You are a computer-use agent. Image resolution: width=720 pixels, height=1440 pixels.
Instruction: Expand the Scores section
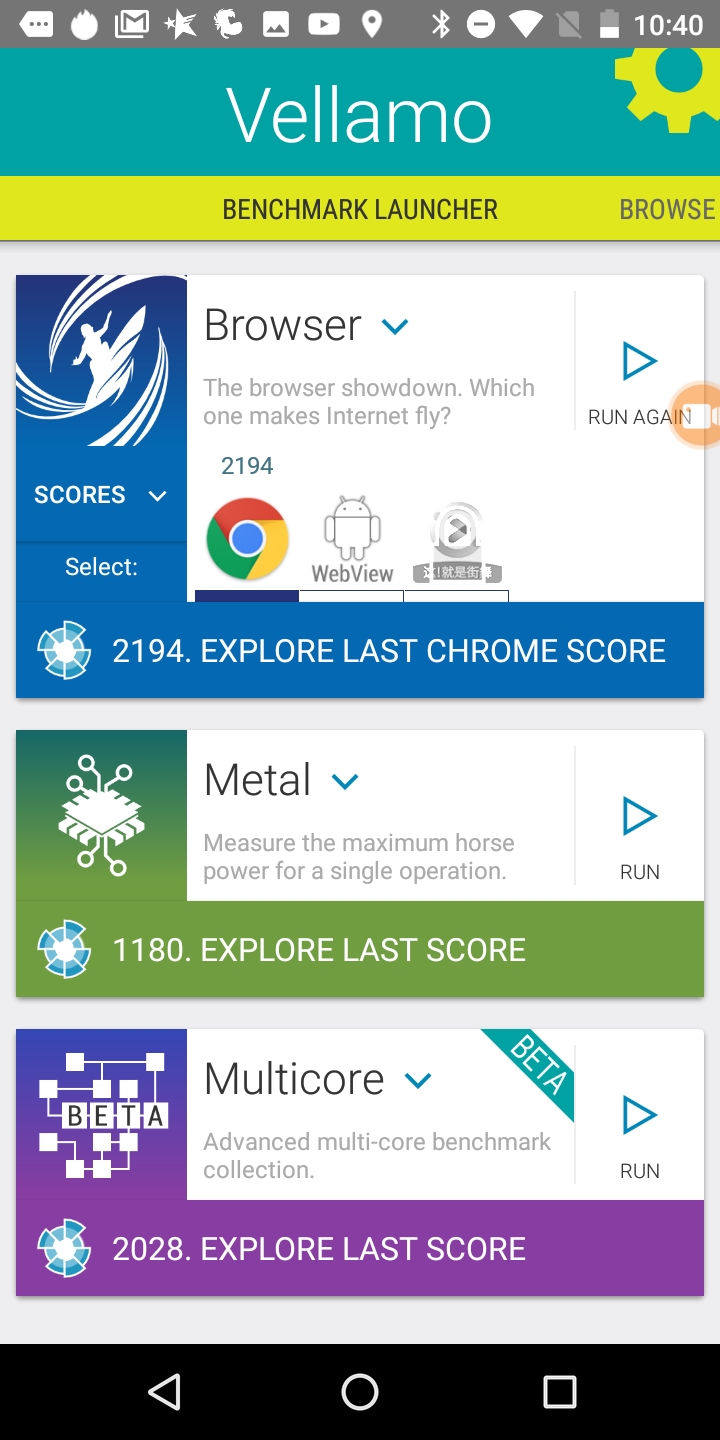[x=100, y=495]
